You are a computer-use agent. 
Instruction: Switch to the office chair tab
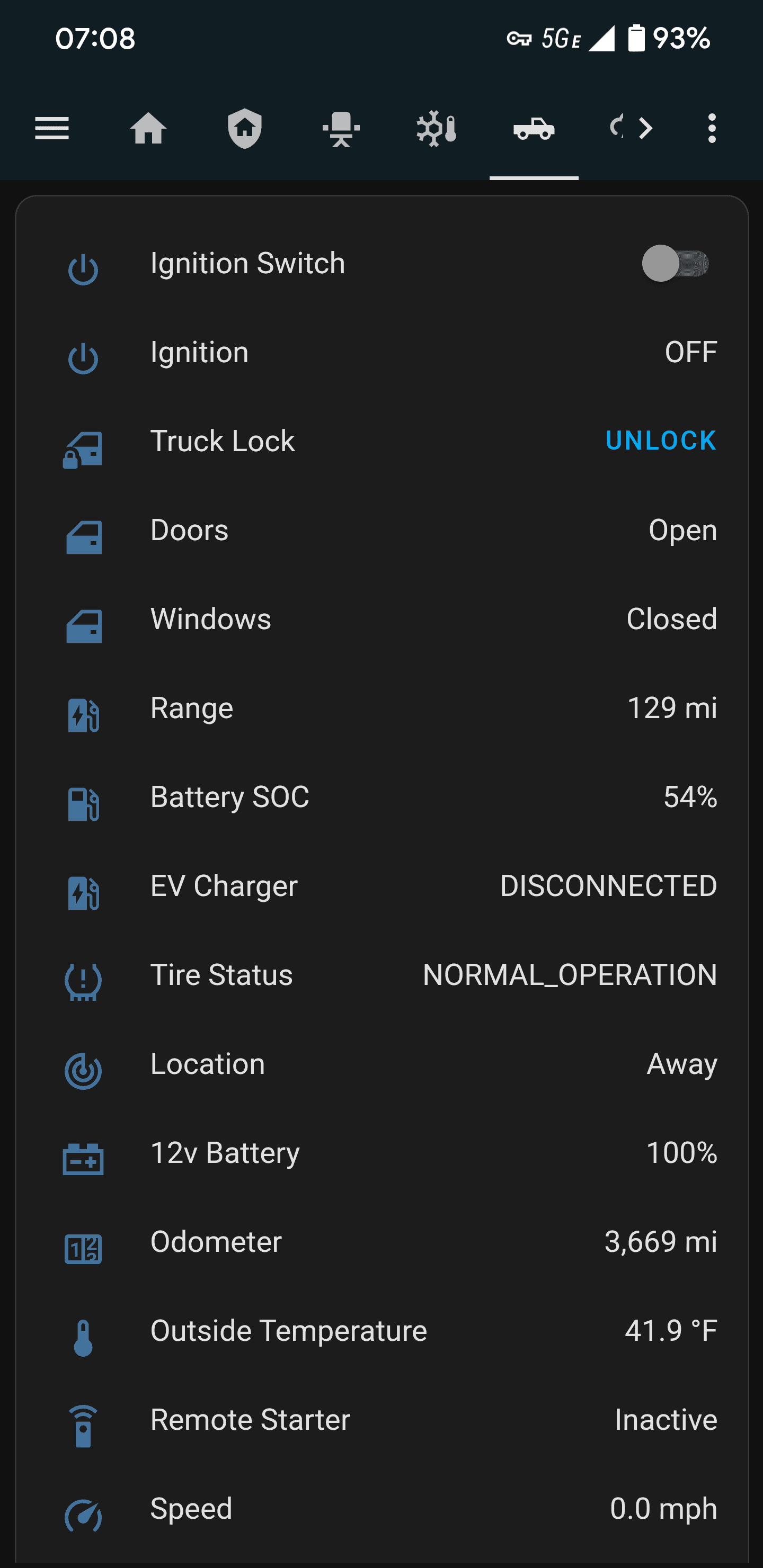pyautogui.click(x=341, y=129)
